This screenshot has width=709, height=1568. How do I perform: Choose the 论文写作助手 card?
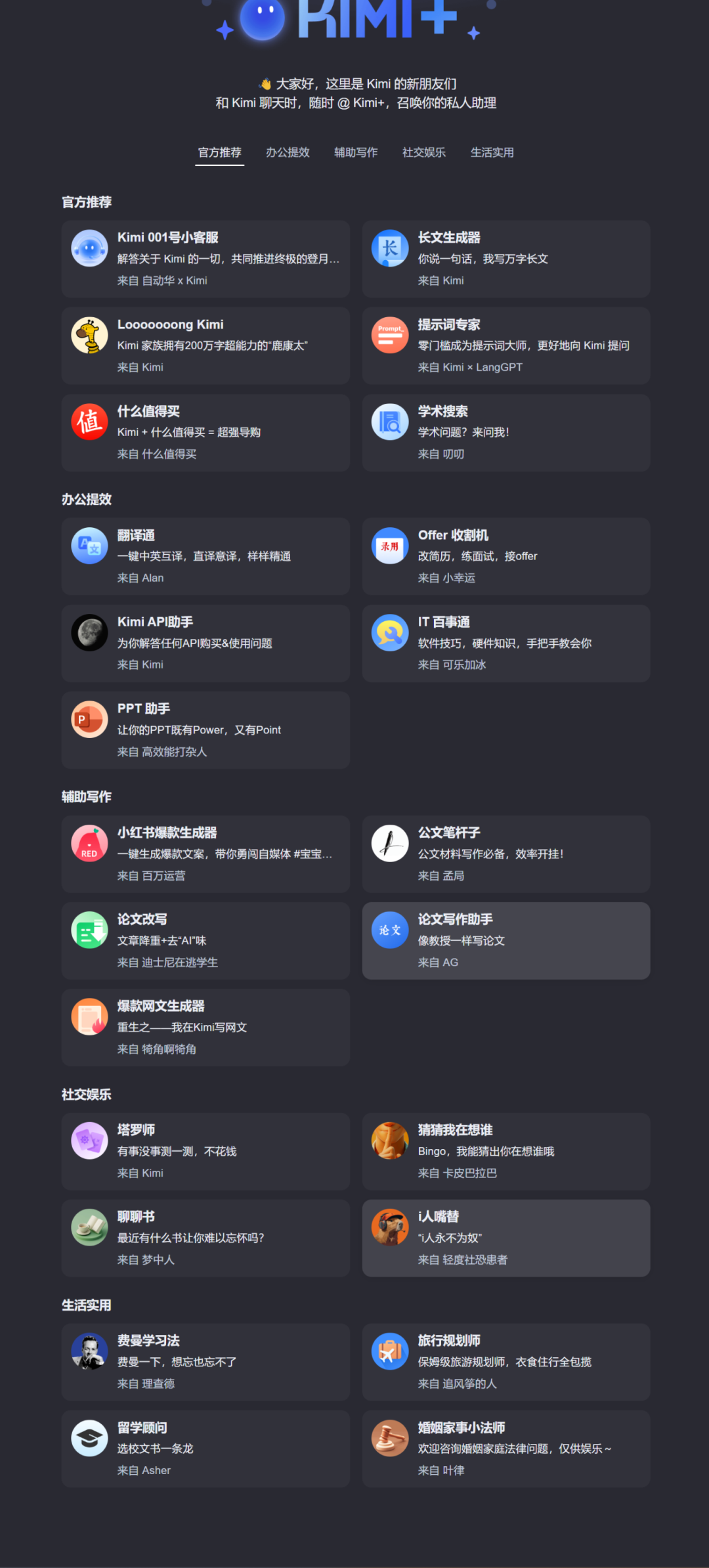pyautogui.click(x=506, y=940)
